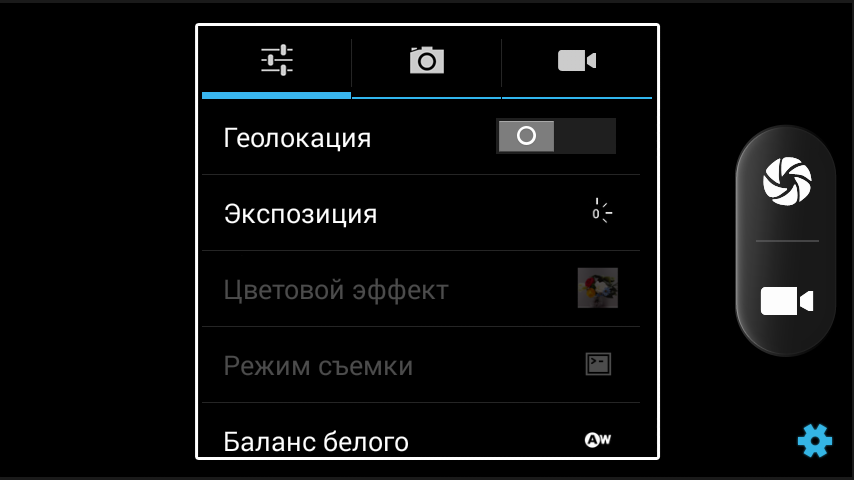The height and width of the screenshot is (480, 854).
Task: Take a photo with the shutter button
Action: click(786, 181)
